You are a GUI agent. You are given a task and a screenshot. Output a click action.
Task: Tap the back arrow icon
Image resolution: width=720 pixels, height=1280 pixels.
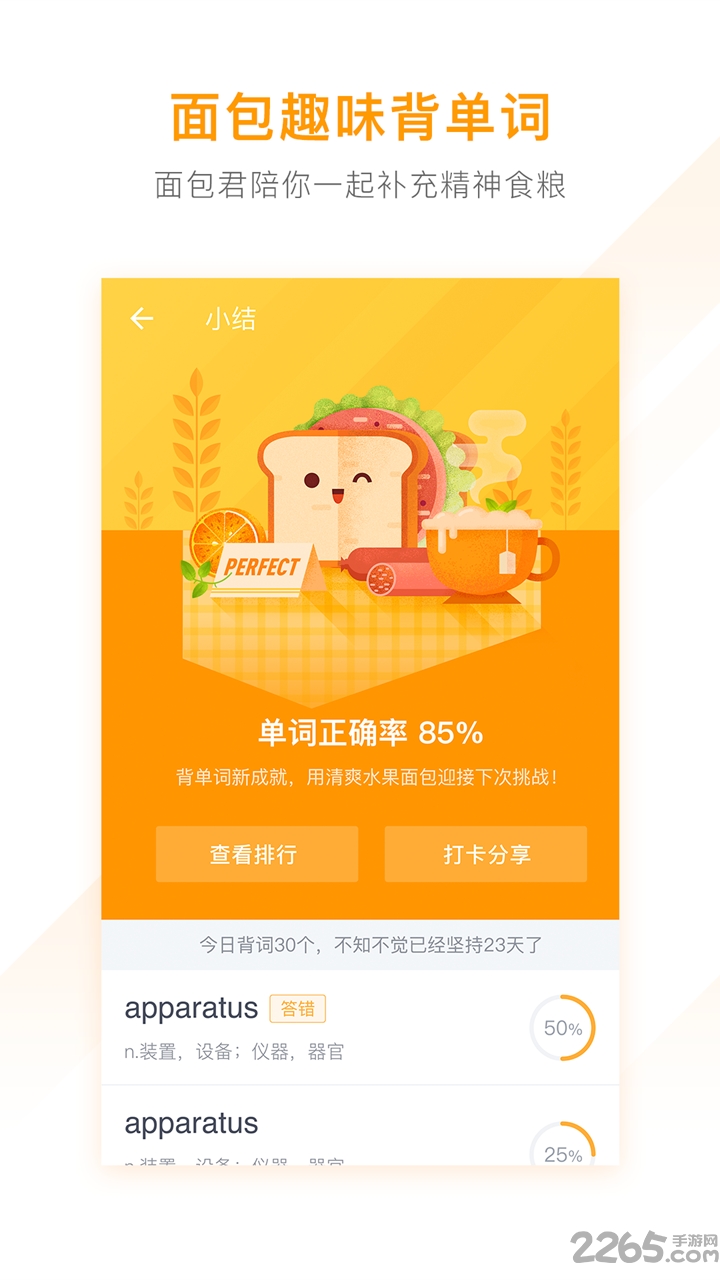[141, 316]
